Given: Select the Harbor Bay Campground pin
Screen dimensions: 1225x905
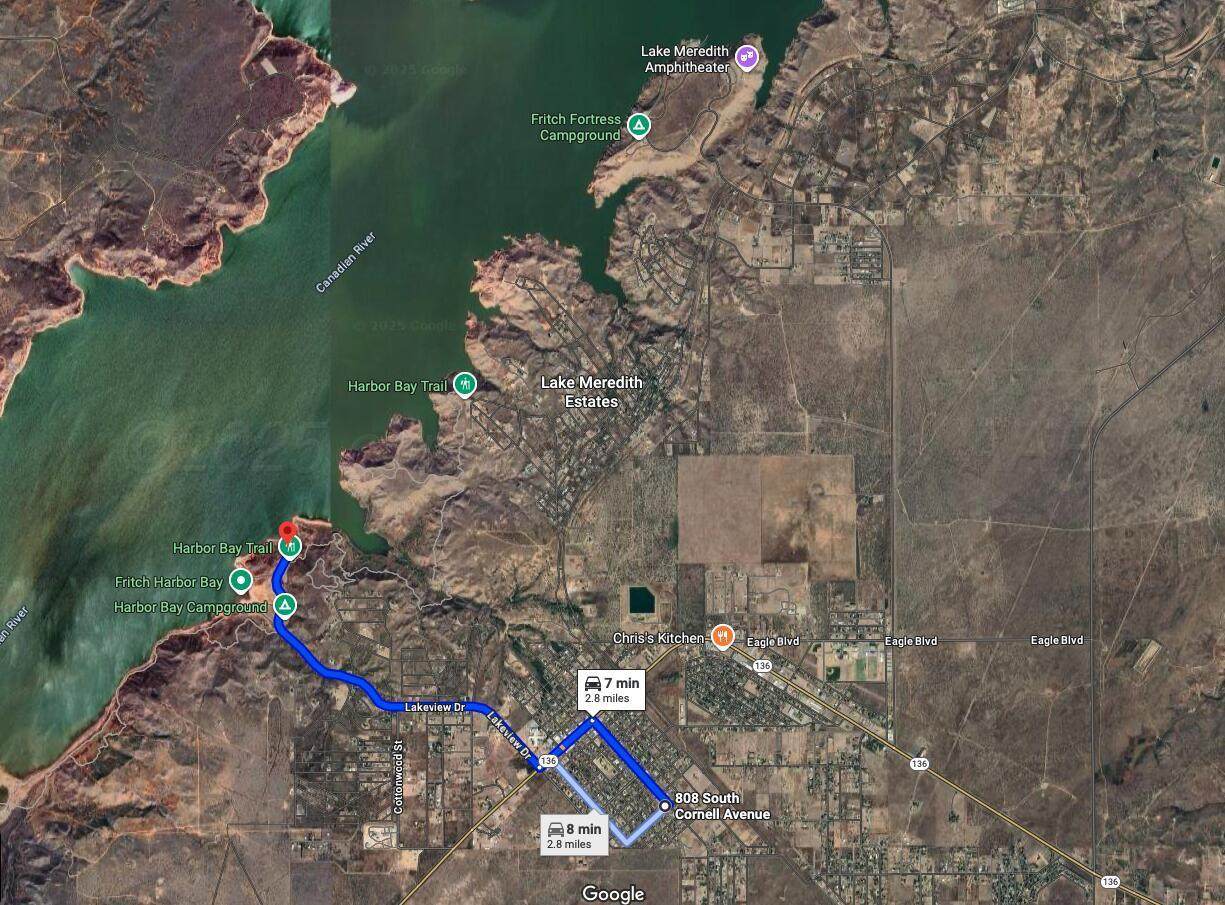Looking at the screenshot, I should pyautogui.click(x=285, y=605).
